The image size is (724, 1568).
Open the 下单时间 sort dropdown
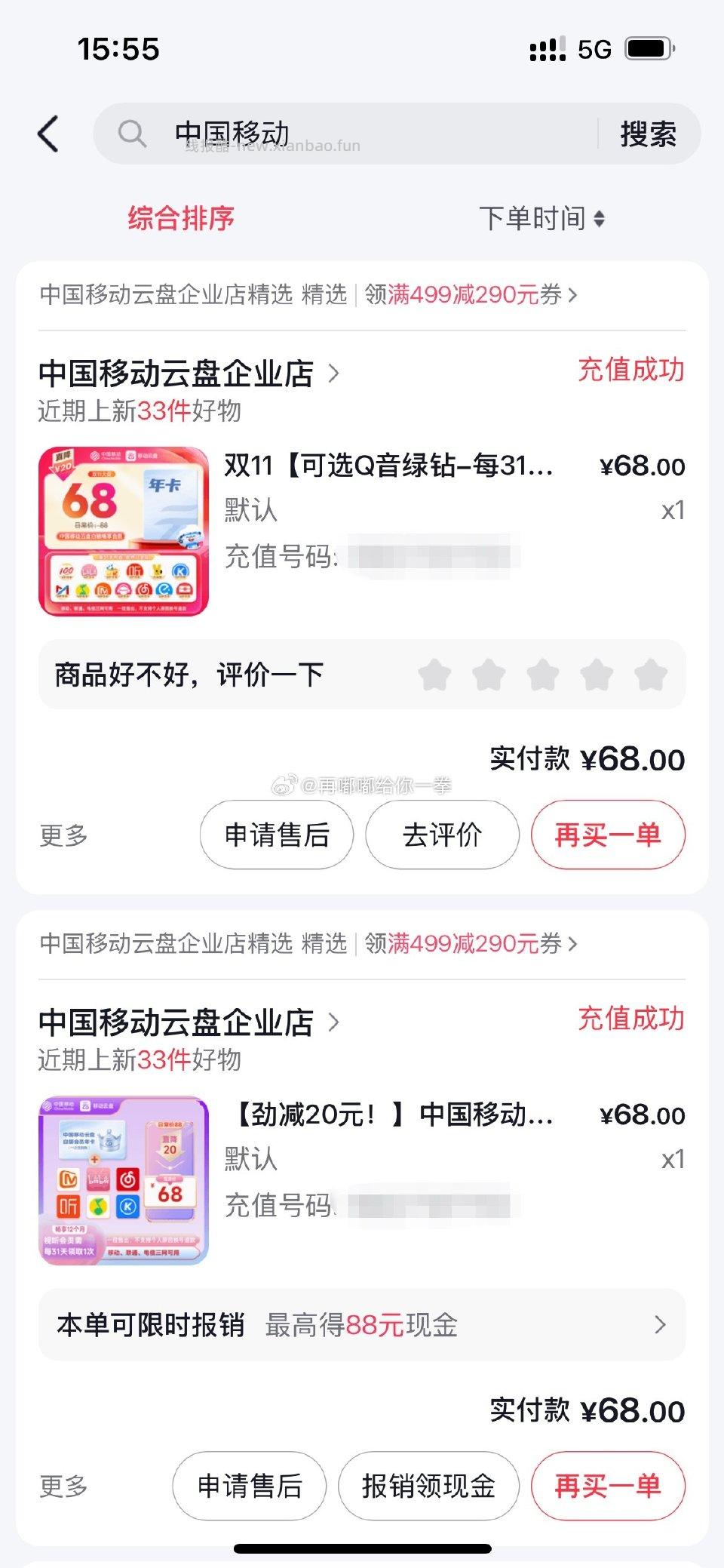click(535, 219)
